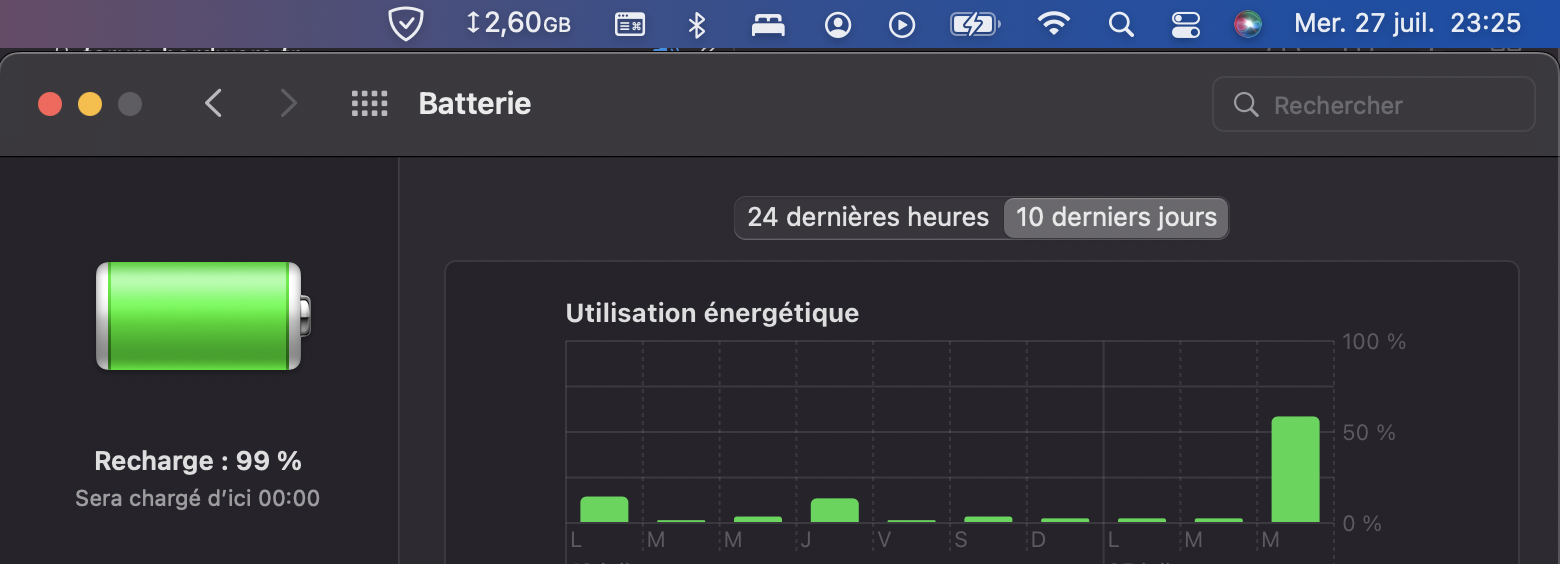Open Spotlight search in menu bar
This screenshot has width=1560, height=564.
1121,24
